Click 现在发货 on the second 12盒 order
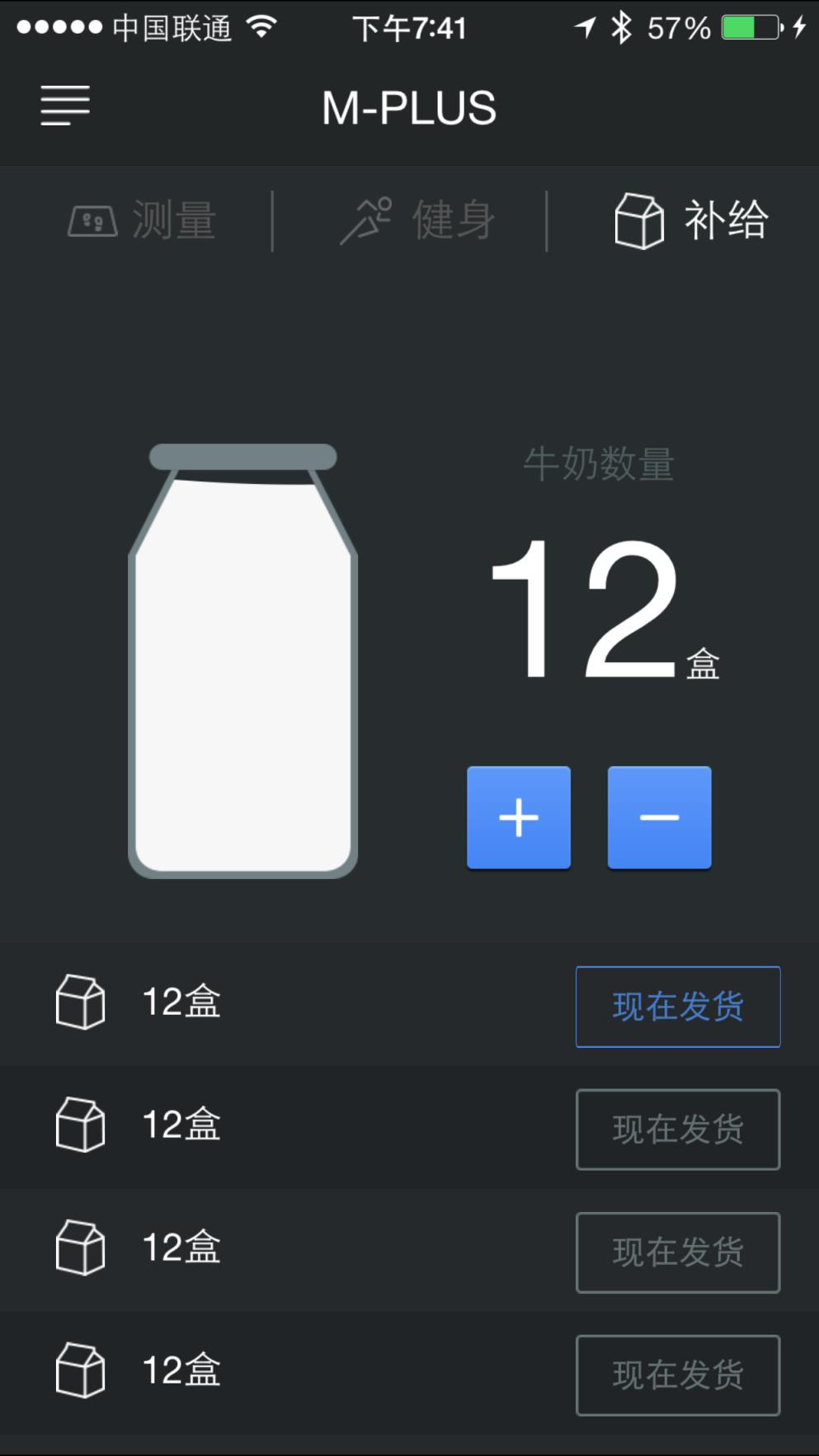Viewport: 819px width, 1456px height. click(677, 1130)
